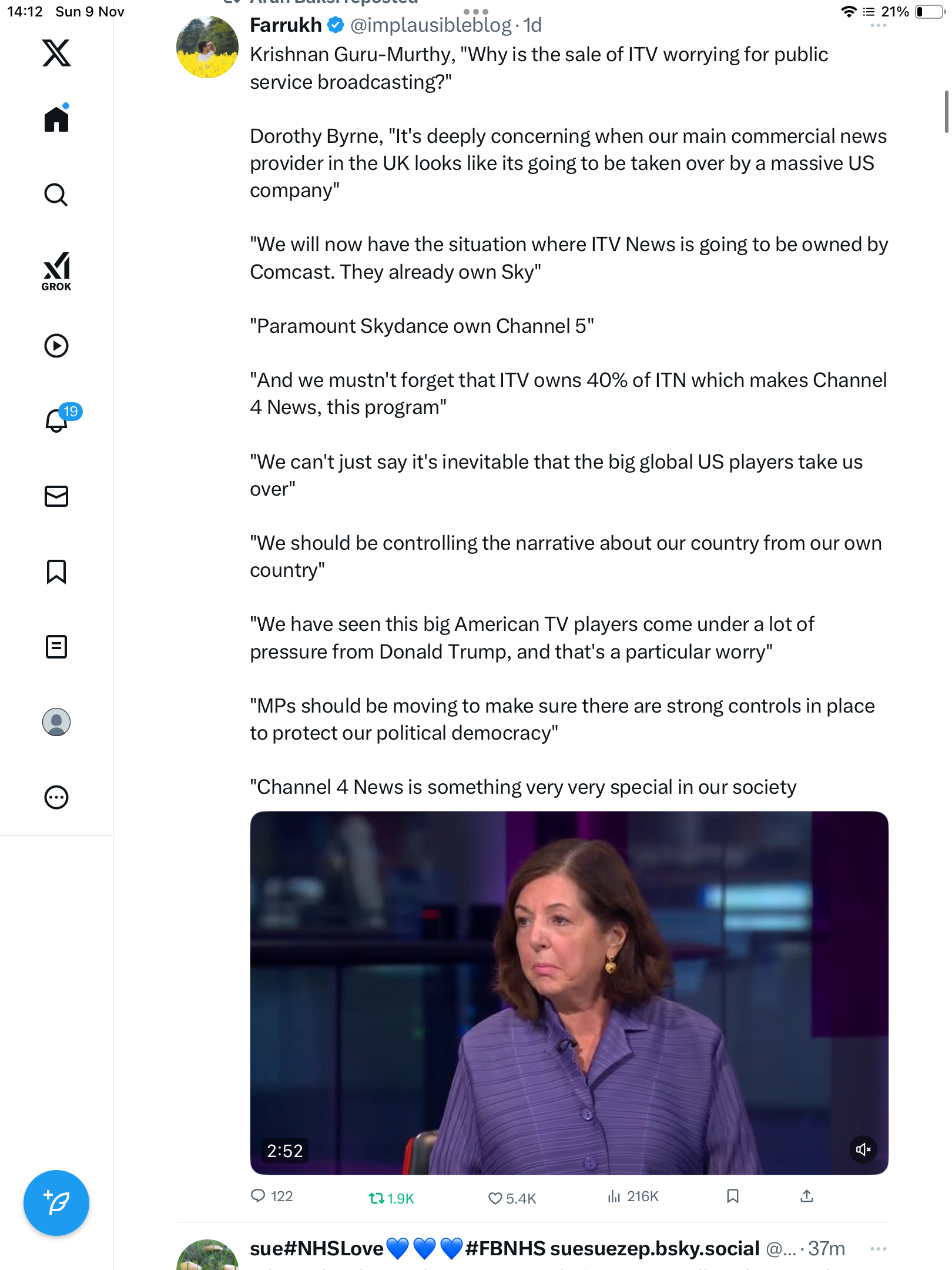The image size is (952, 1270).
Task: Compose a new post
Action: (x=56, y=1203)
